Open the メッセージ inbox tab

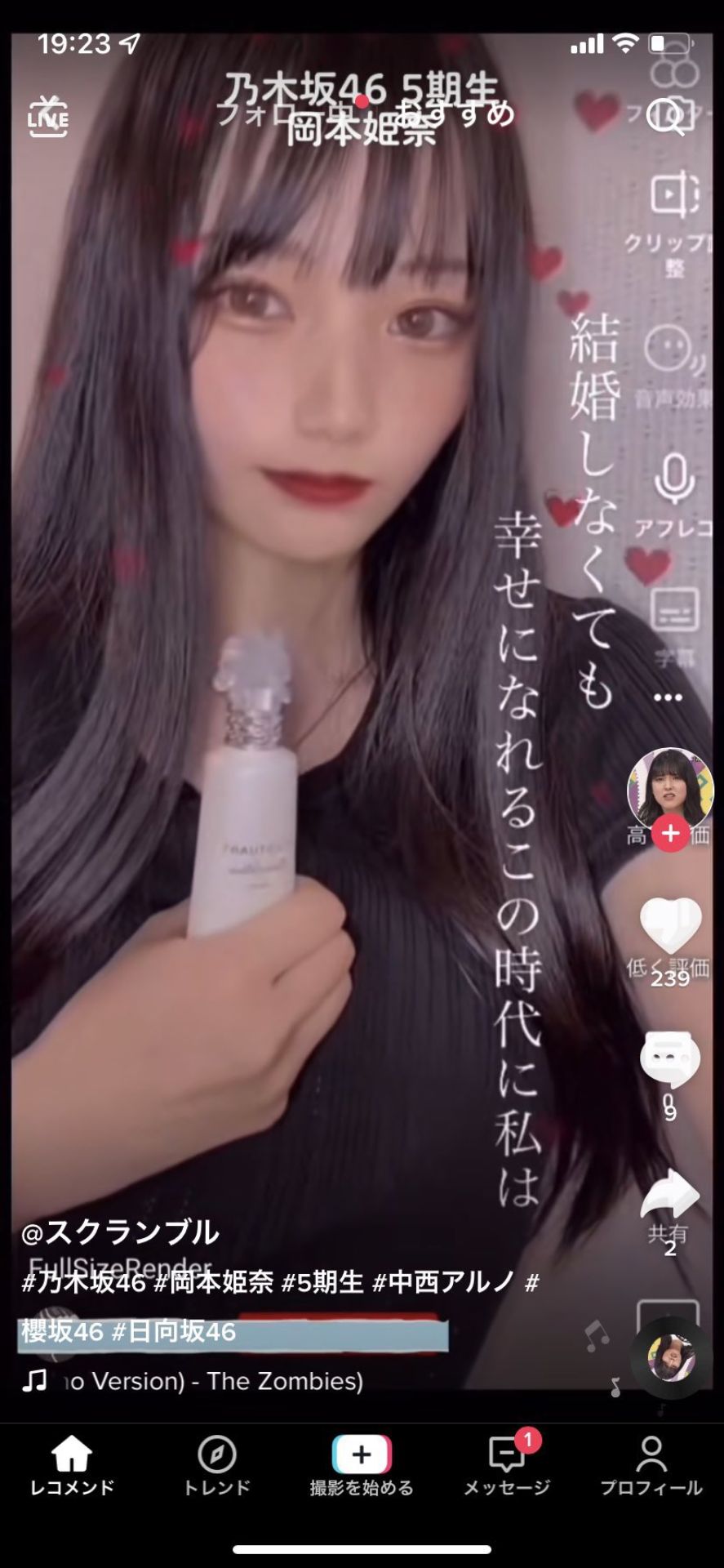507,1466
